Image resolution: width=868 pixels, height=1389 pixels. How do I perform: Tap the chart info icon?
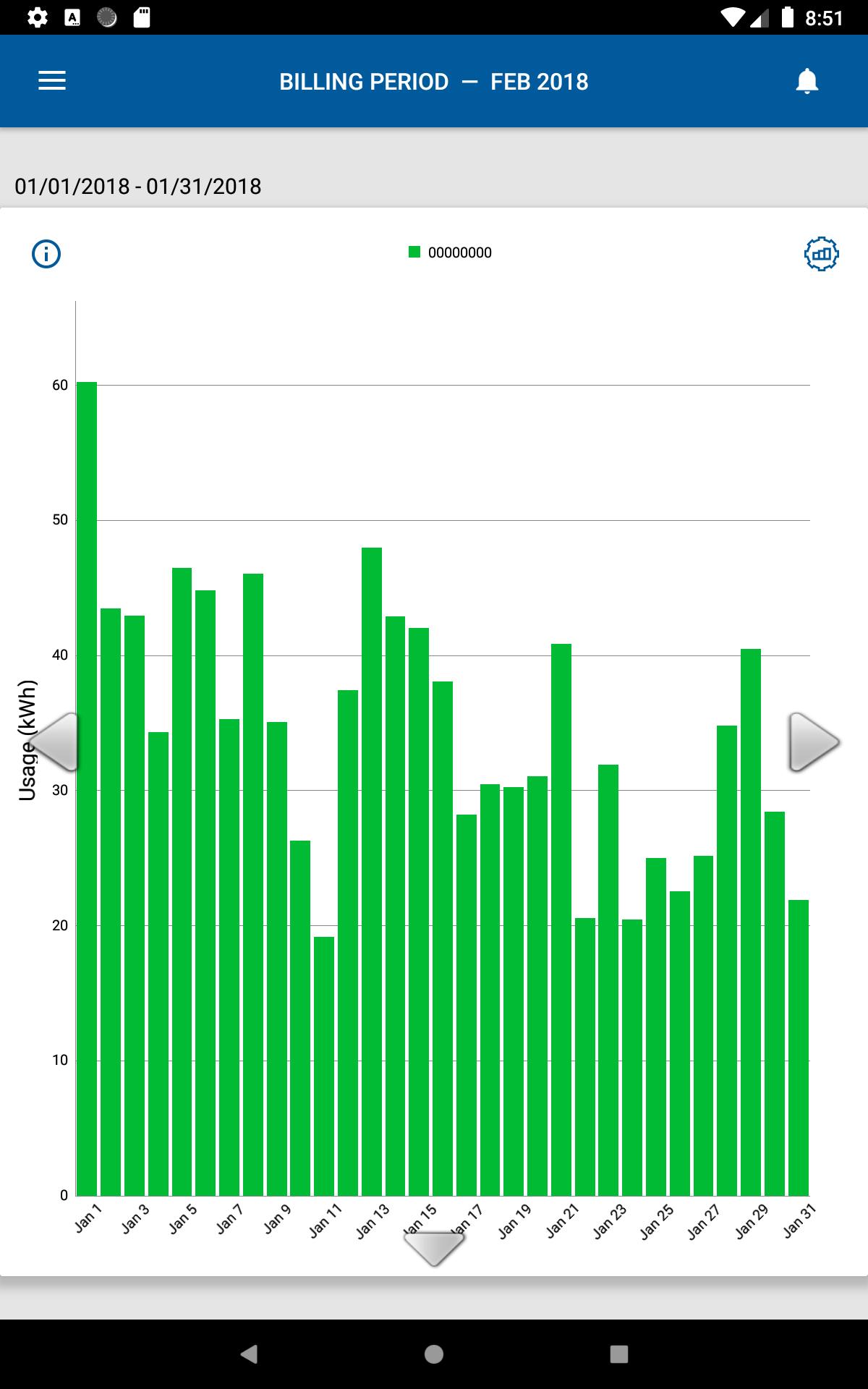(x=46, y=254)
